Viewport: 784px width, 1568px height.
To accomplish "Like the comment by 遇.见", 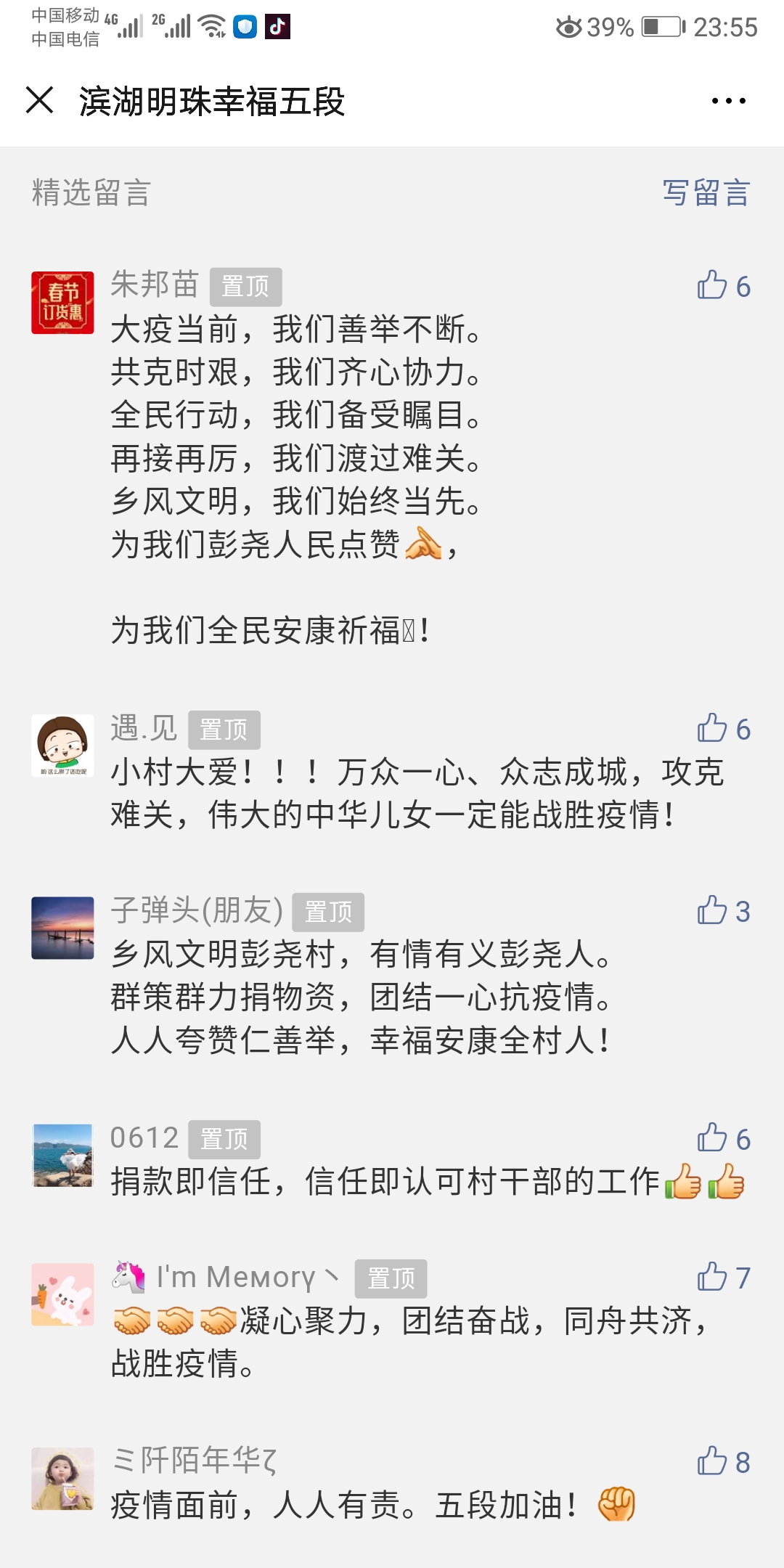I will tap(713, 728).
